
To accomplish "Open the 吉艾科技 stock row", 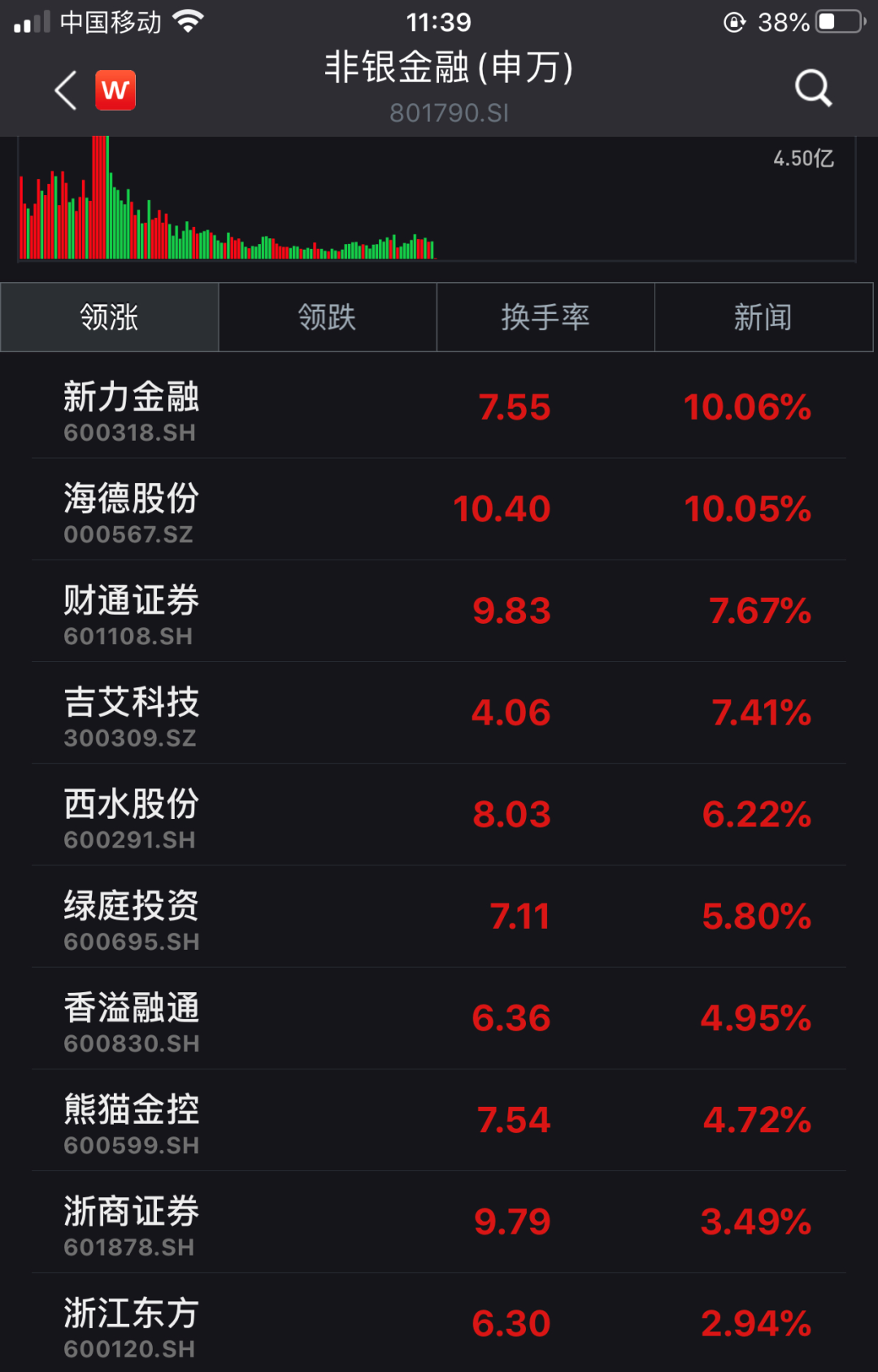I will pos(439,713).
